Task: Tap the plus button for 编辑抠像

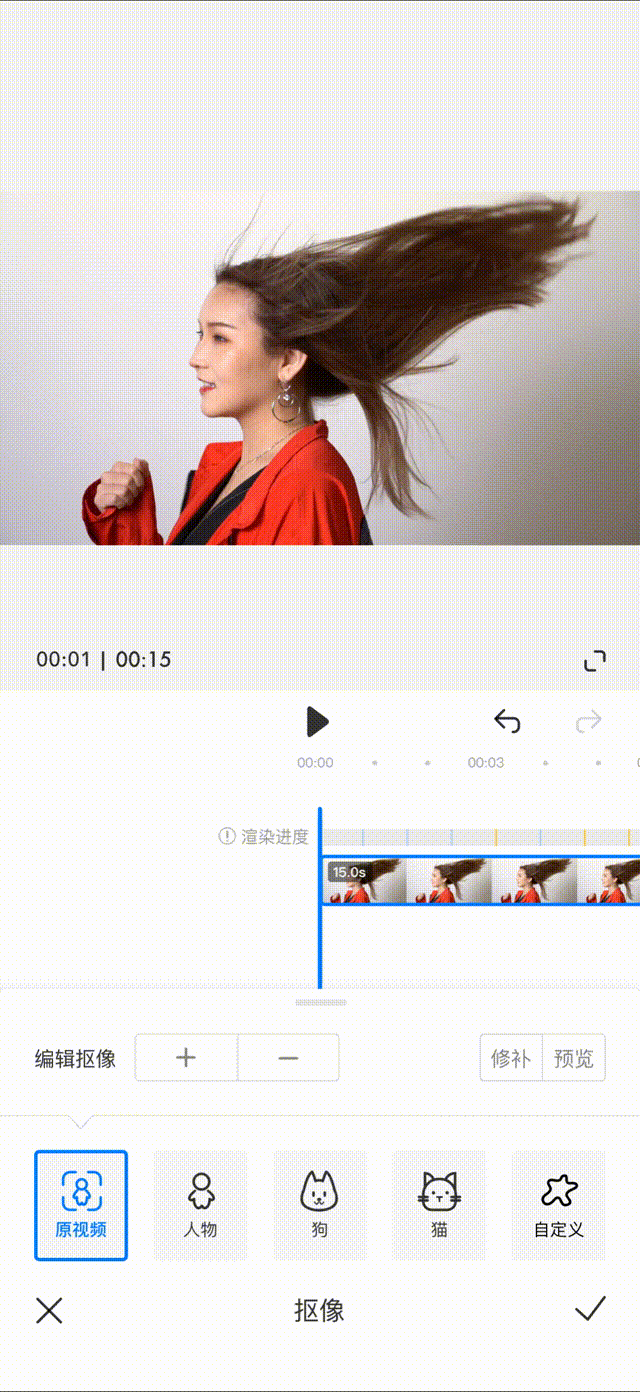Action: click(x=186, y=1058)
